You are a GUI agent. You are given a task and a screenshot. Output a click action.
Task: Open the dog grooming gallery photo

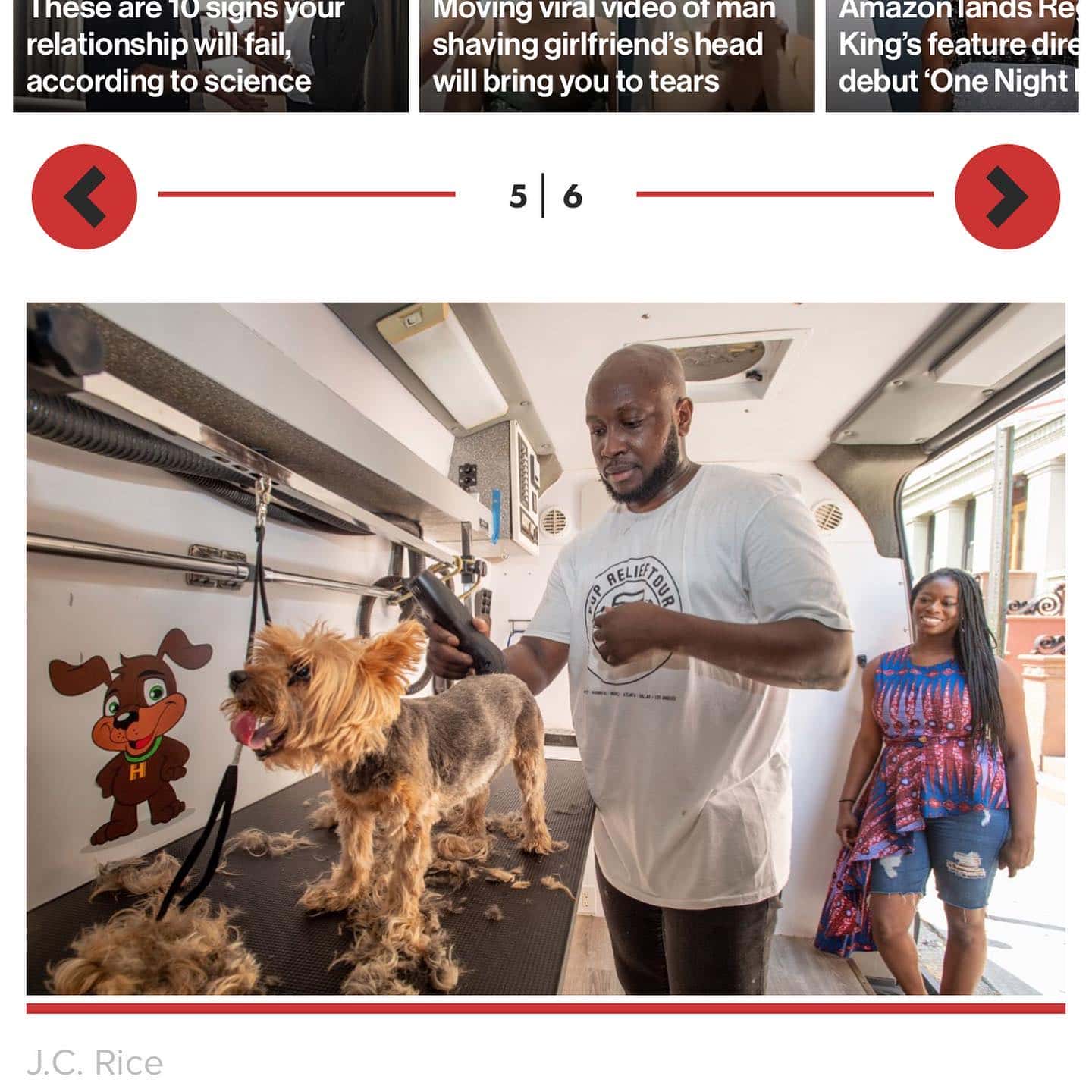coord(545,648)
